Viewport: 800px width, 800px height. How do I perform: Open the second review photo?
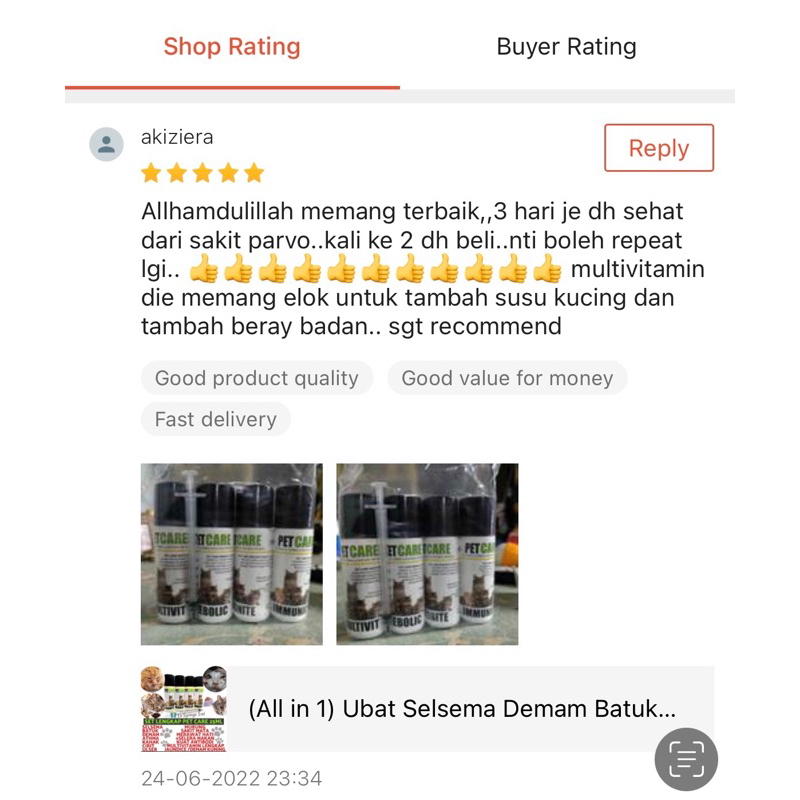coord(427,554)
